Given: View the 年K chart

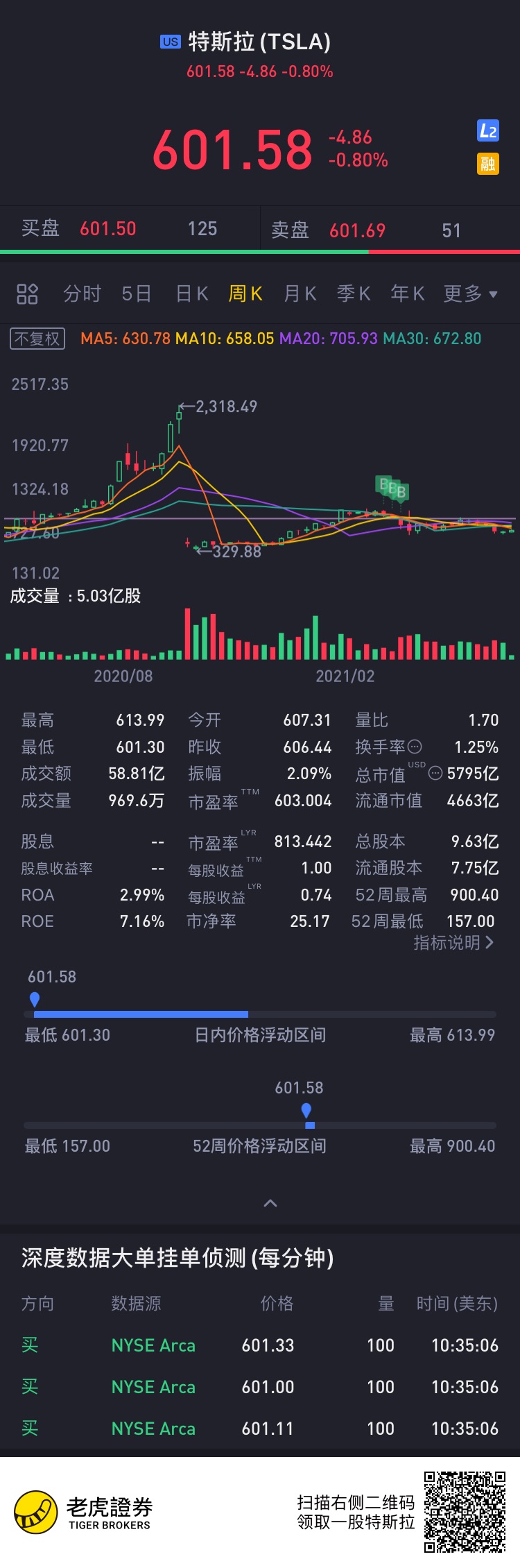Looking at the screenshot, I should 408,293.
